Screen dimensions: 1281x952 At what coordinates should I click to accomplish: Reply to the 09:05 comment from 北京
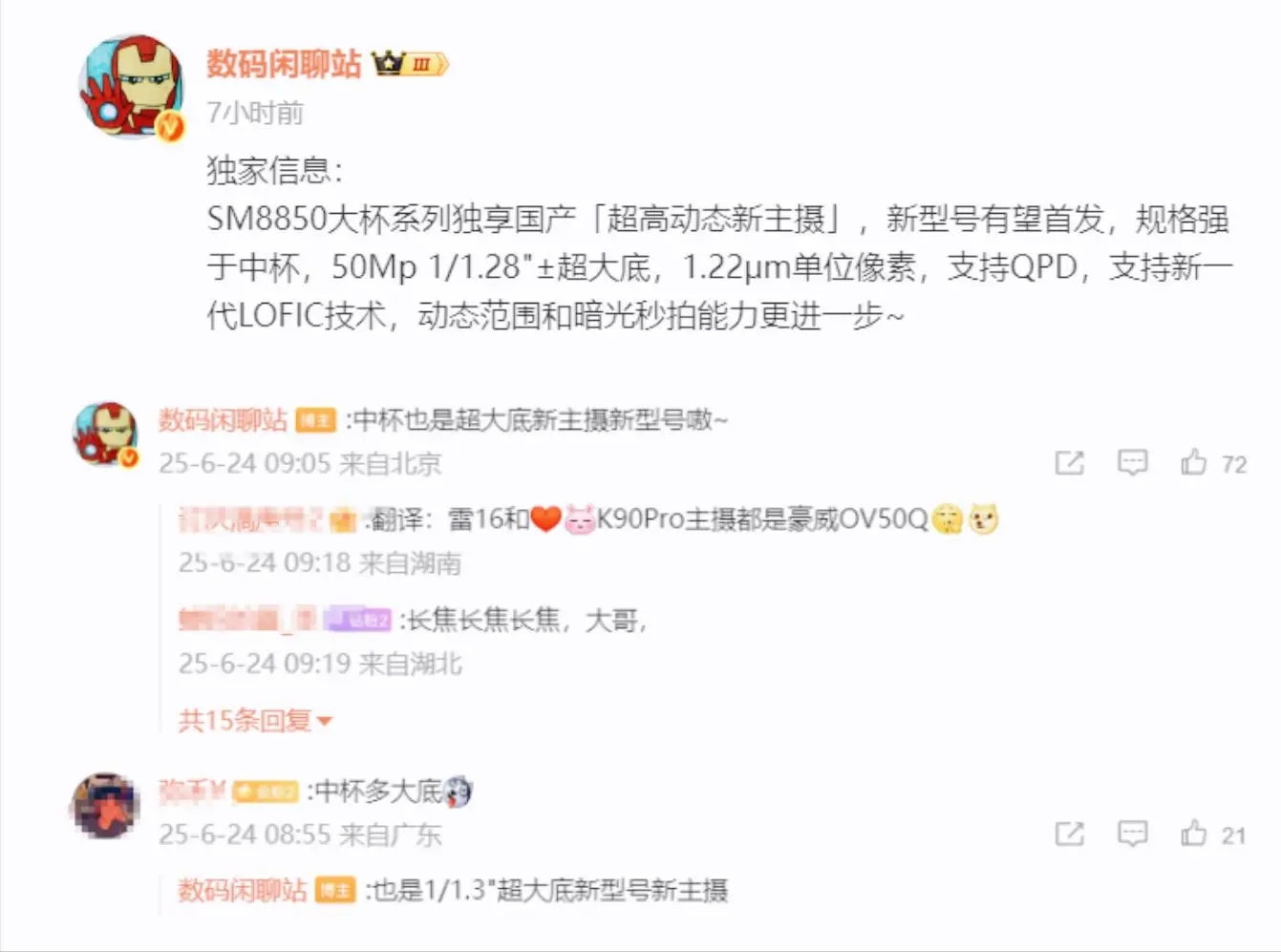[x=1132, y=463]
